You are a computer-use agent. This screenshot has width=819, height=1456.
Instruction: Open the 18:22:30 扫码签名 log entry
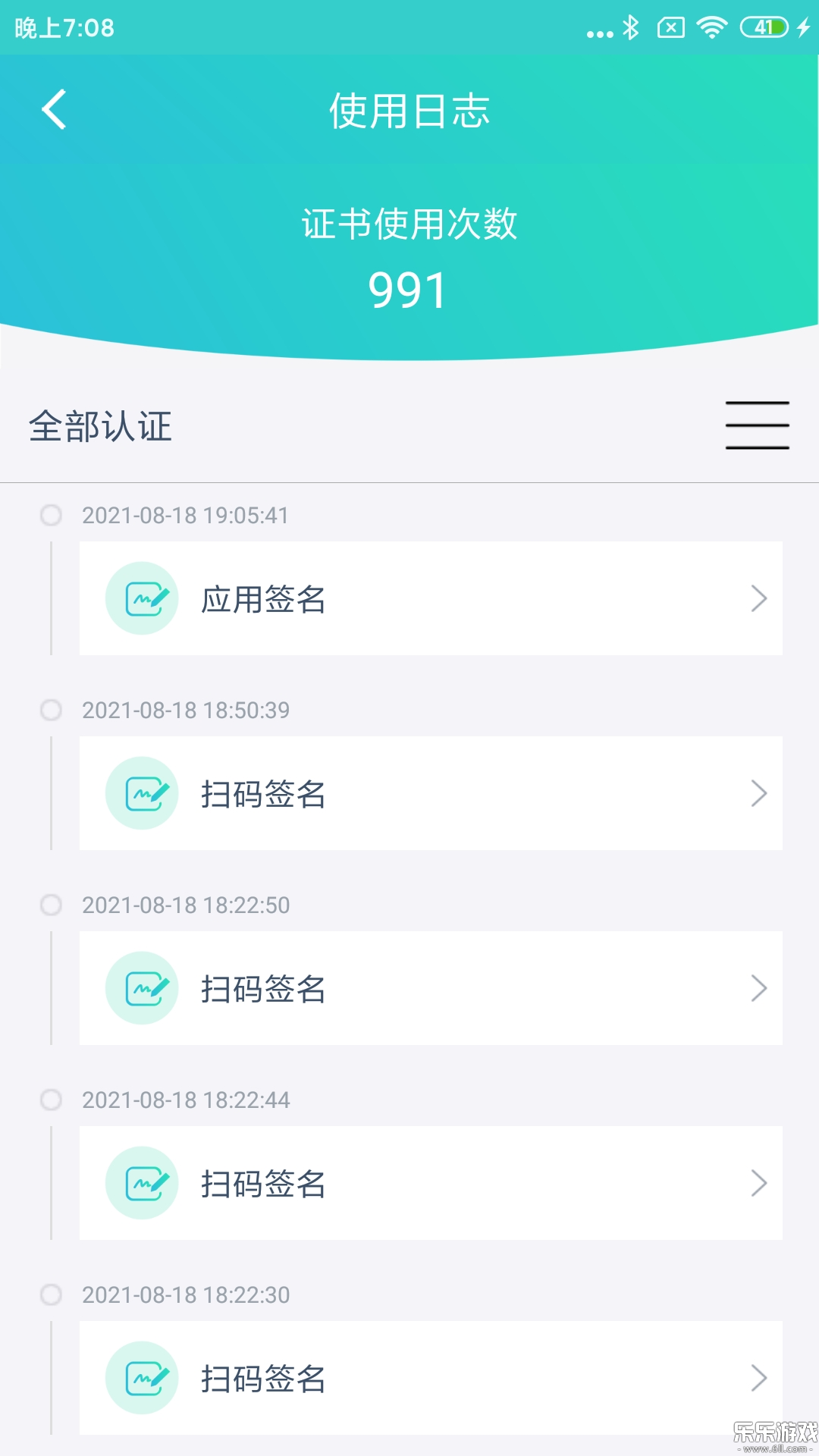431,1378
